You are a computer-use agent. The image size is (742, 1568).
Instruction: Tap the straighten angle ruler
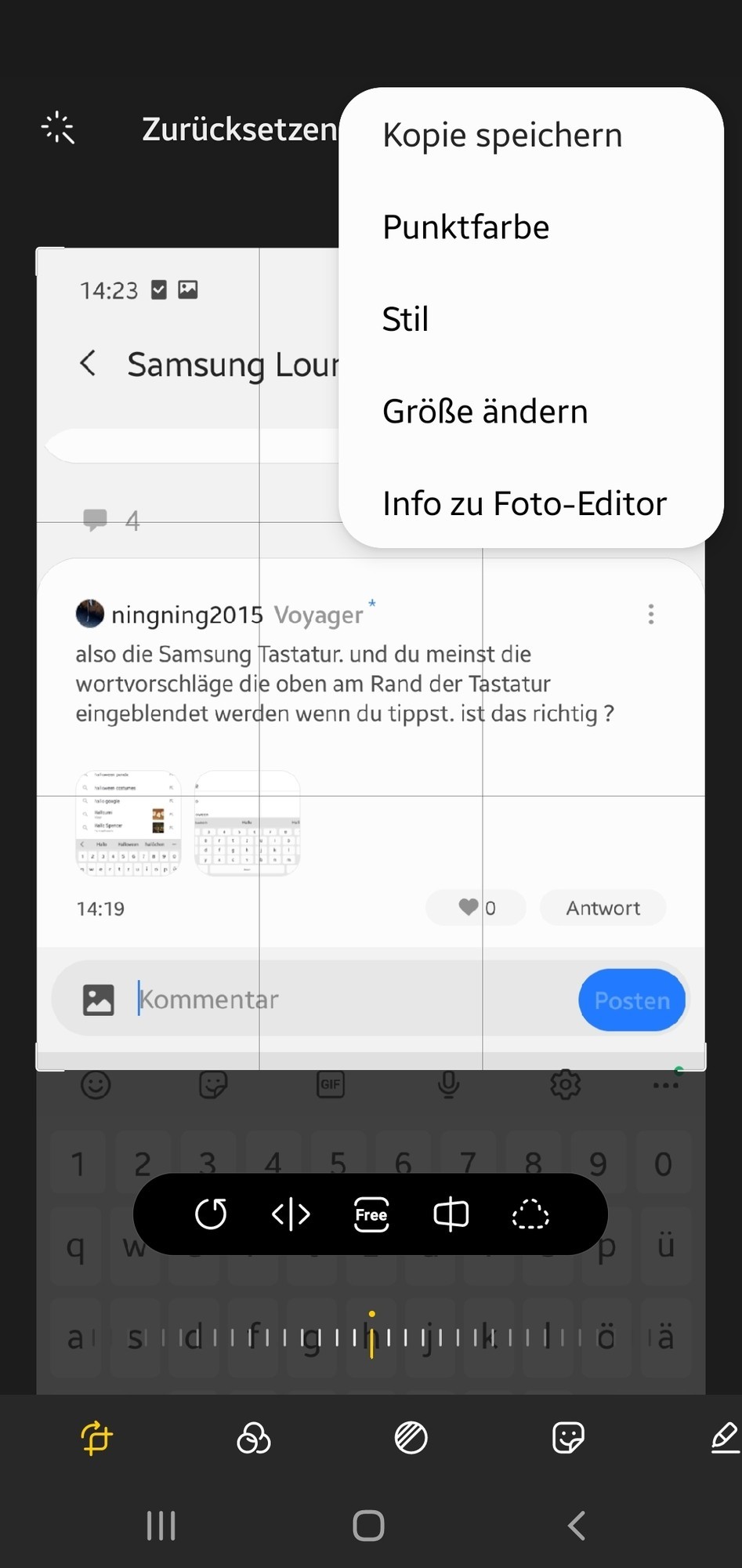371,1338
